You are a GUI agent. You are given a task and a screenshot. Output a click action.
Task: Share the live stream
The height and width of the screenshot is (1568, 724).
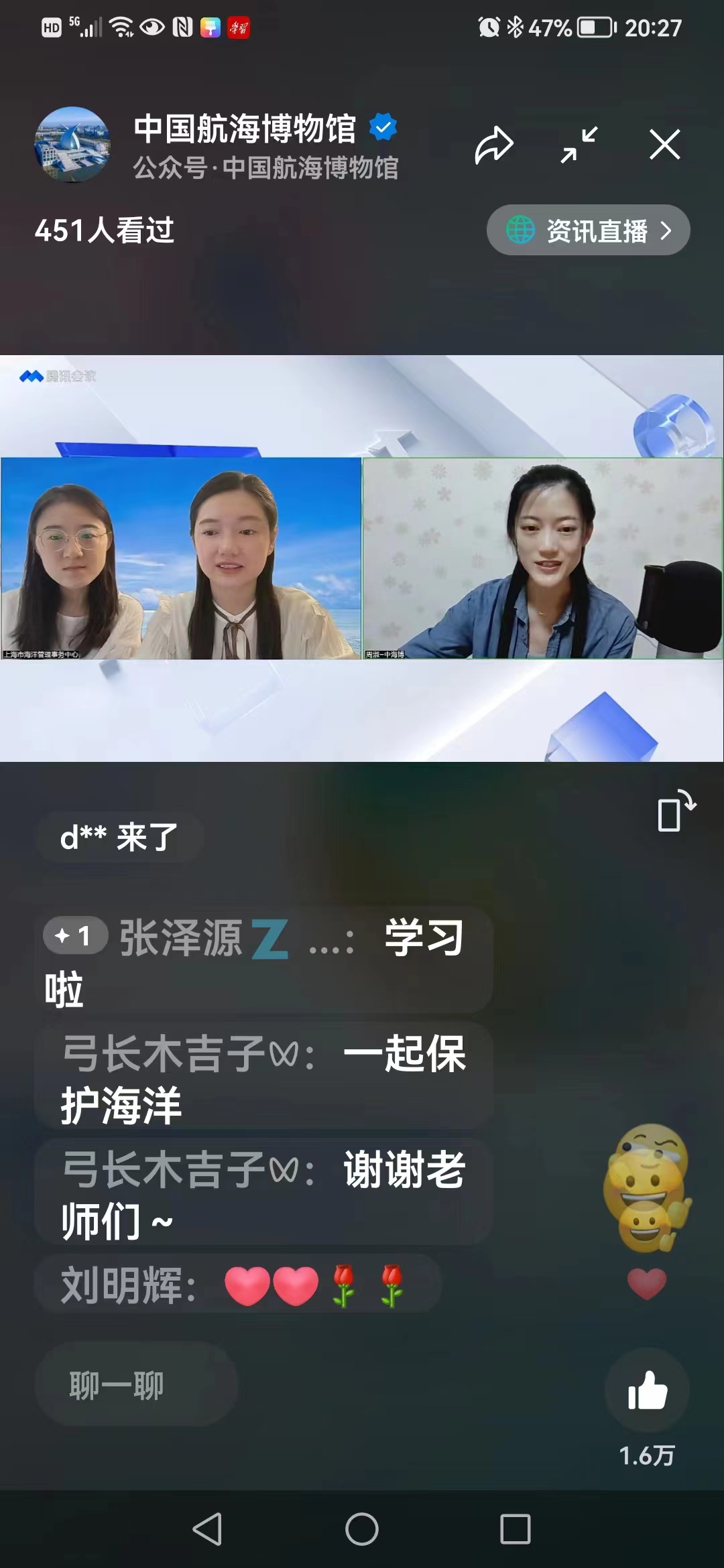click(494, 145)
